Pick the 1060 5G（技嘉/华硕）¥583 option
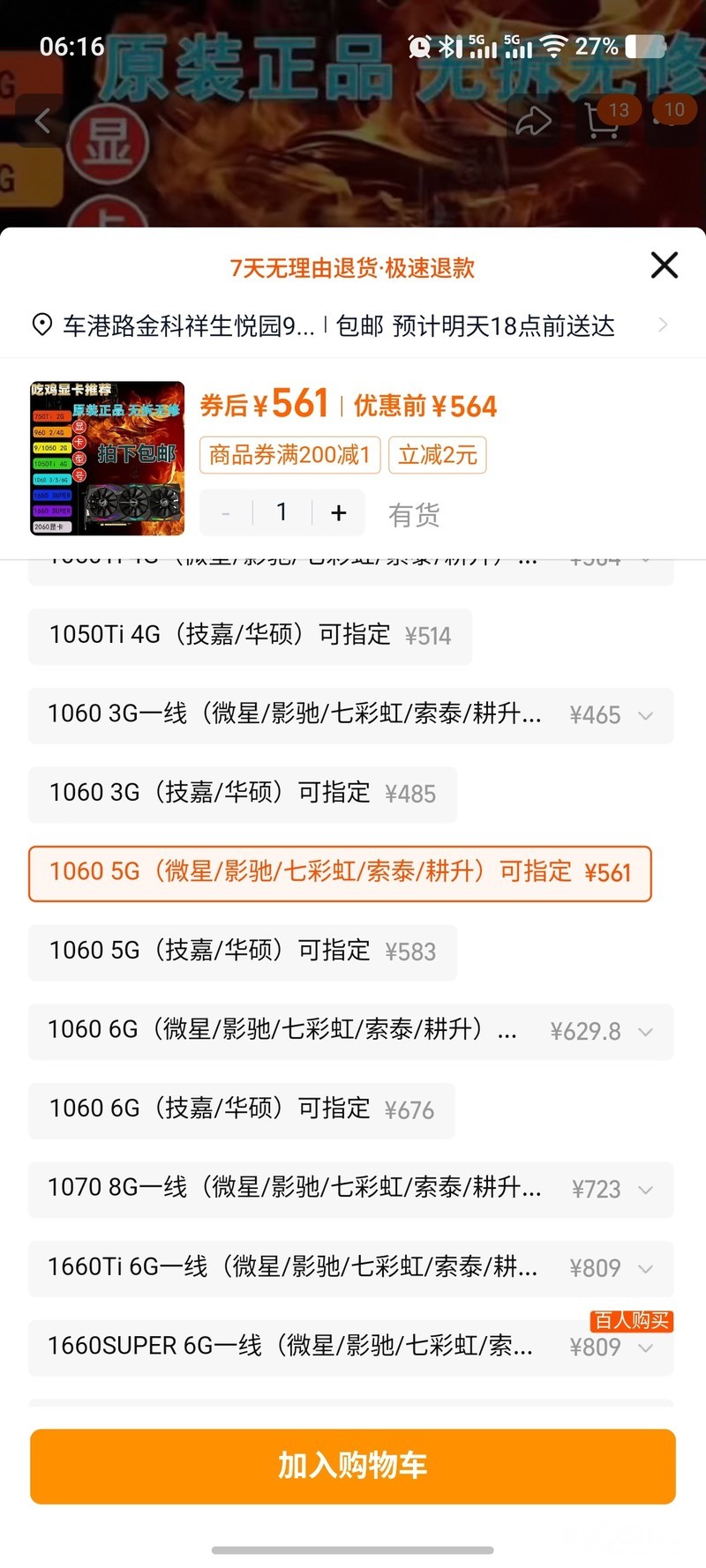The width and height of the screenshot is (706, 1568). coord(242,952)
